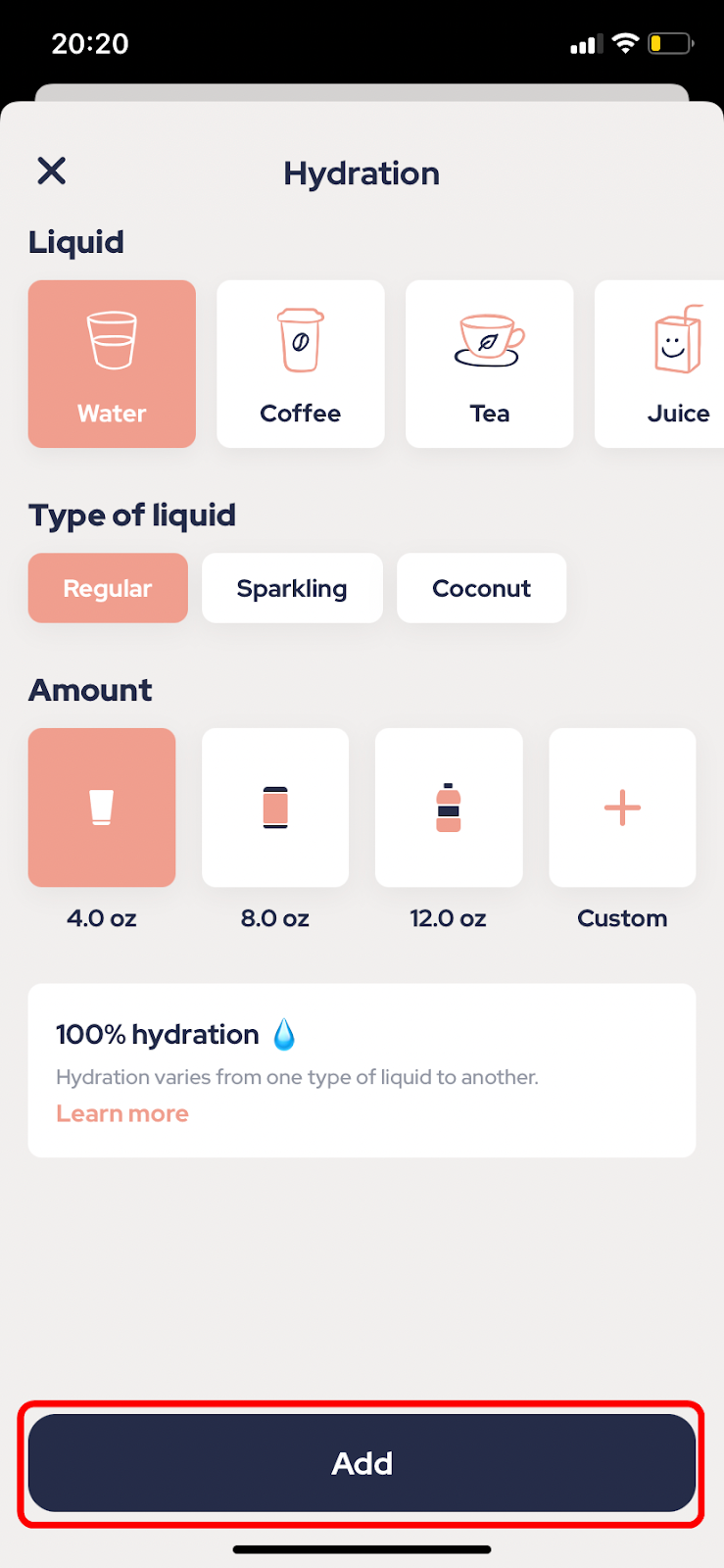724x1568 pixels.
Task: Choose Coffee as the liquid
Action: click(301, 364)
